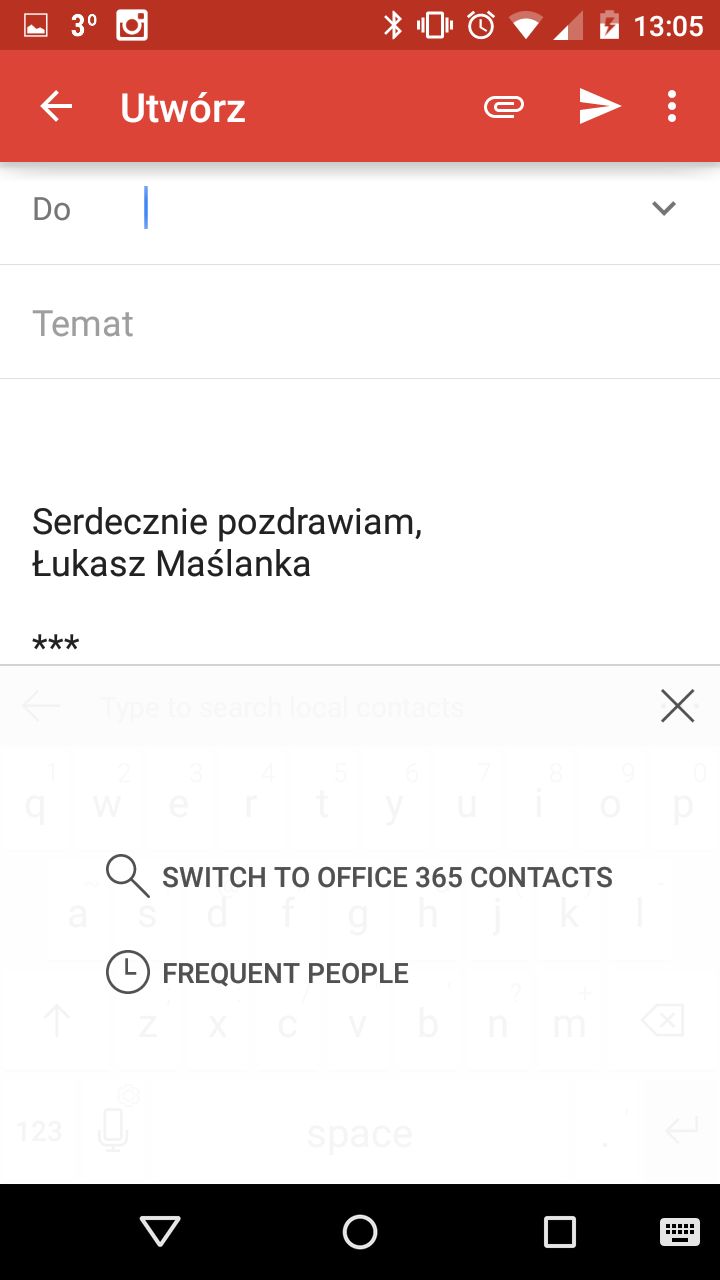Open the keyboard switcher icon
This screenshot has width=720, height=1280.
point(680,1232)
